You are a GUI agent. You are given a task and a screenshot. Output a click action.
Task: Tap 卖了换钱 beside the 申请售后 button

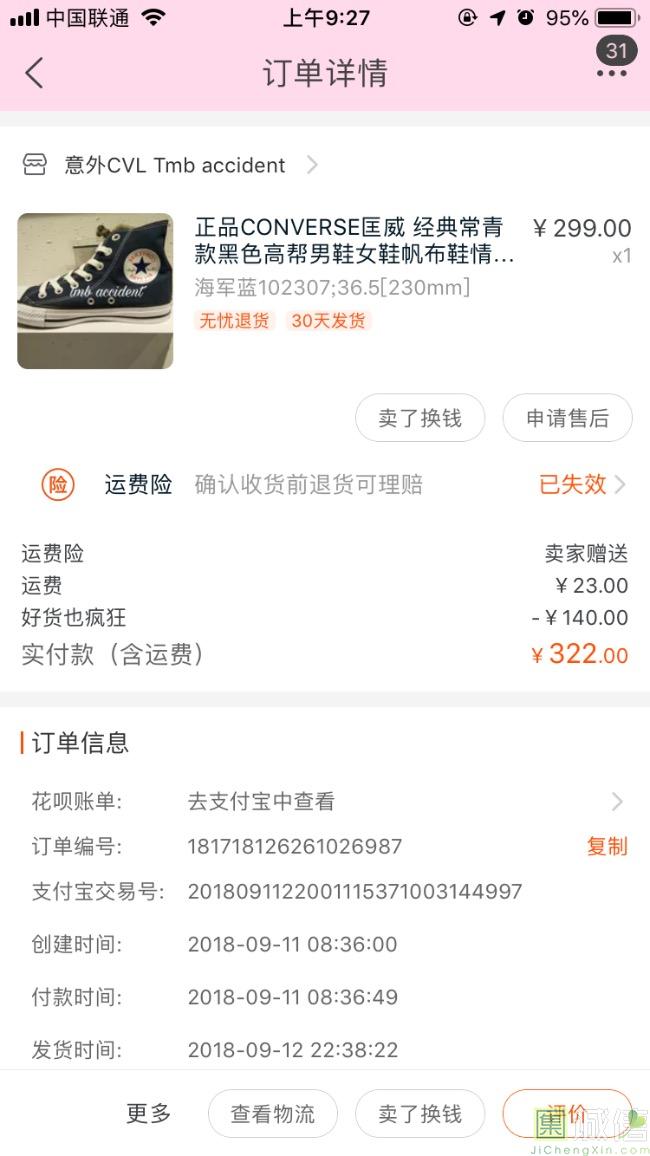420,418
